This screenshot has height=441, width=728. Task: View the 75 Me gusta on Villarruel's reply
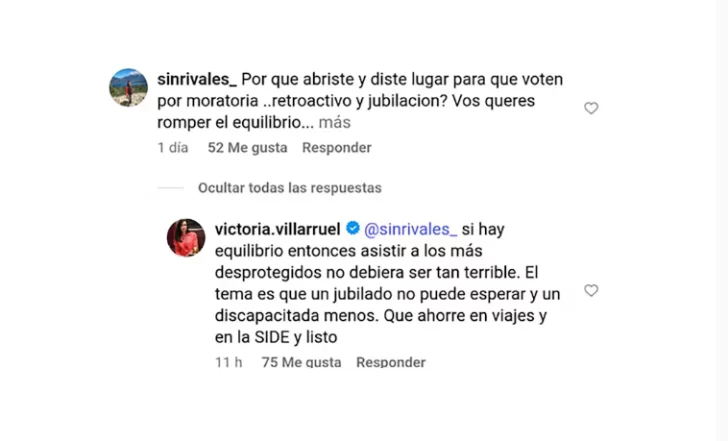tap(301, 362)
